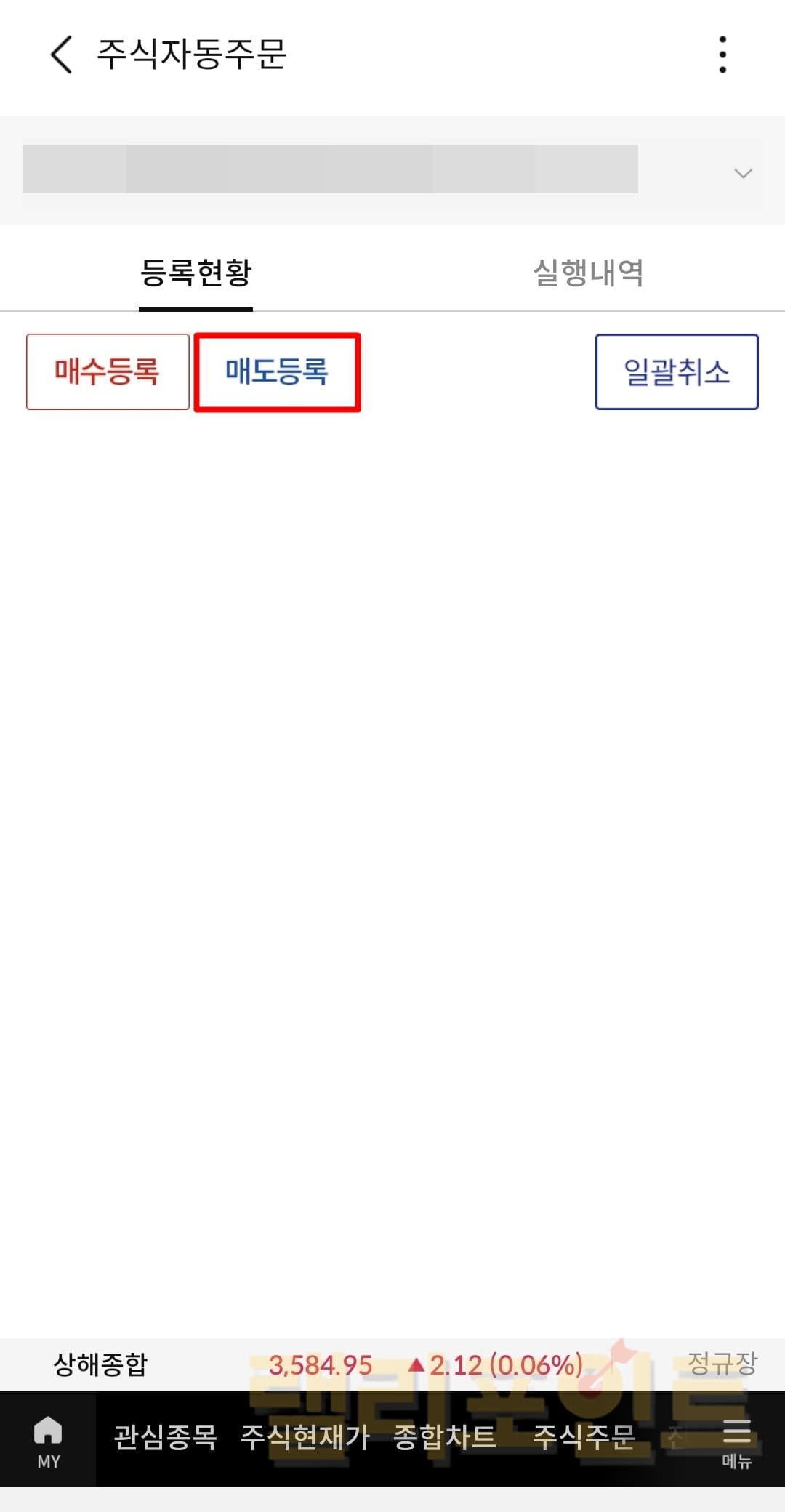
Task: Open the three-dot overflow menu
Action: click(722, 55)
